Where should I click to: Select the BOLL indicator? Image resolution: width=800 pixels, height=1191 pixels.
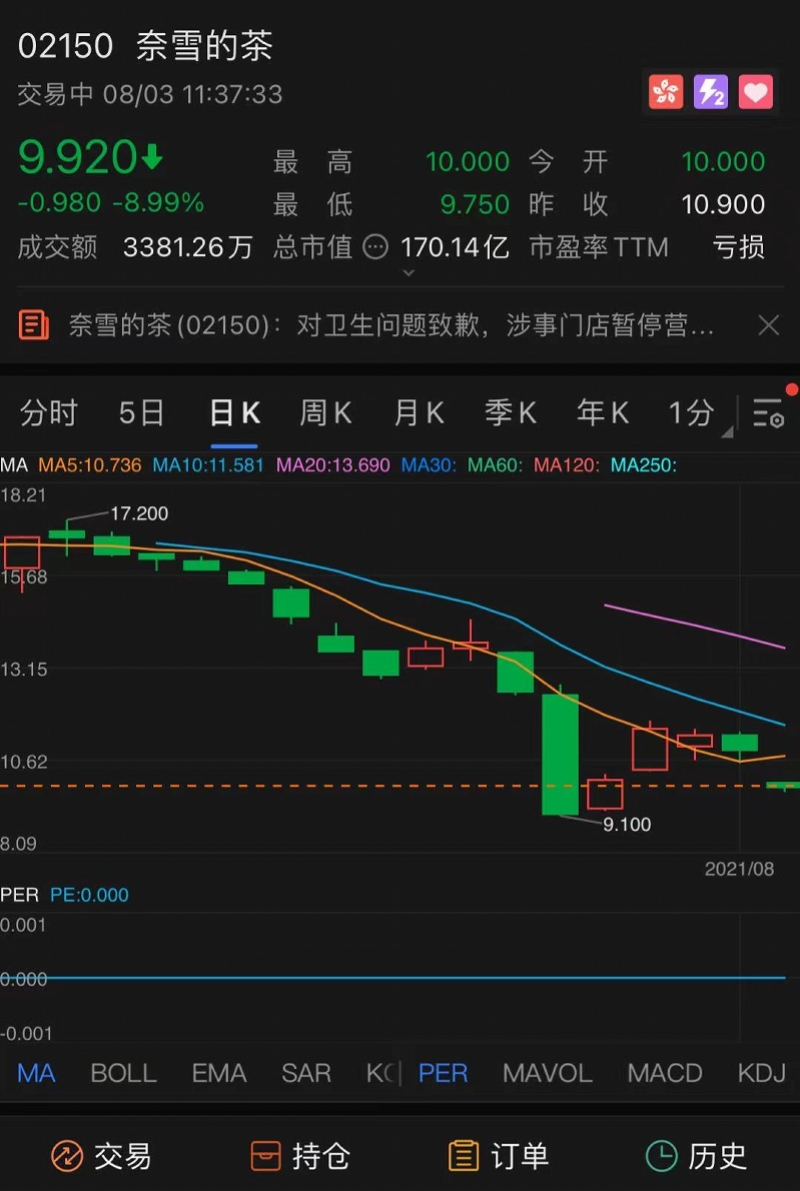point(123,1073)
